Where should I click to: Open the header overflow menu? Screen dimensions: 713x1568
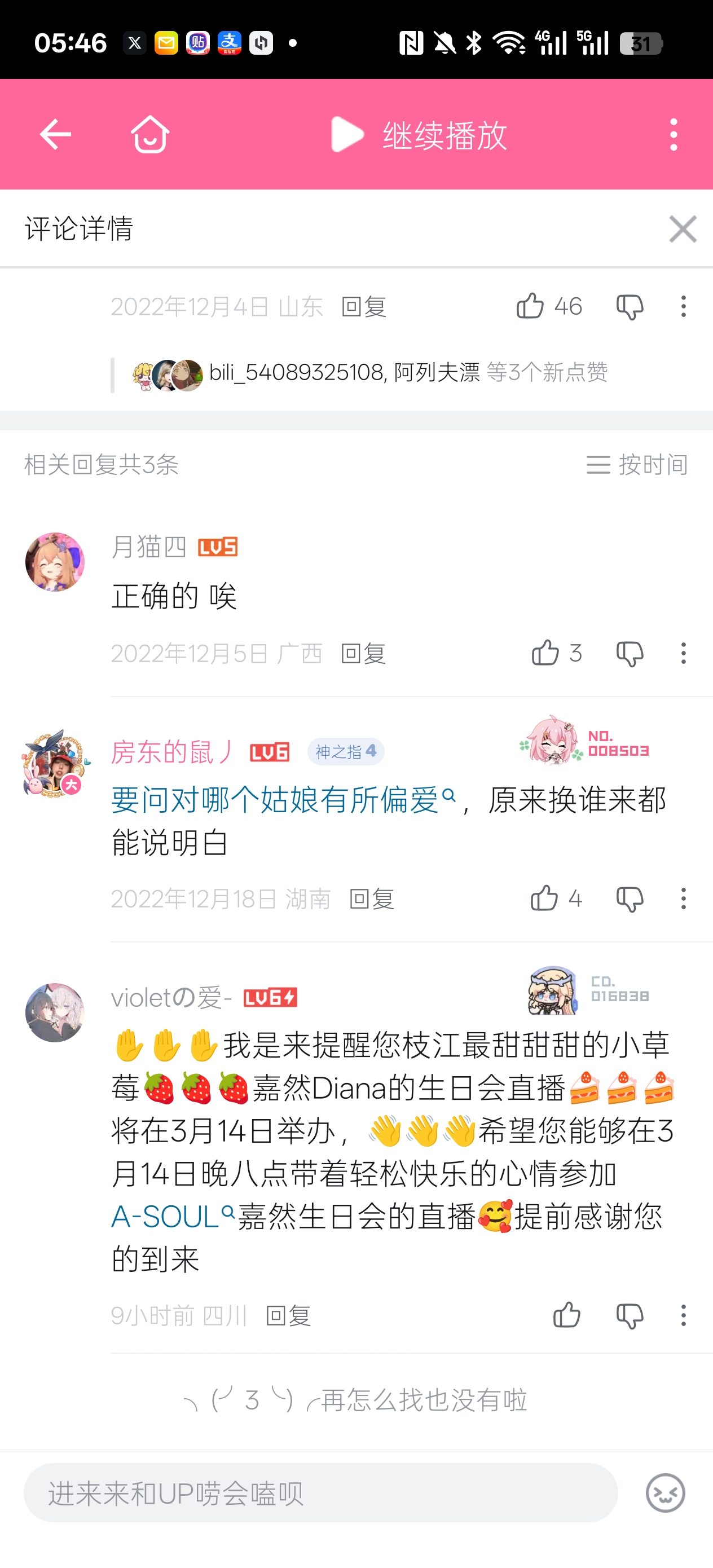pyautogui.click(x=673, y=135)
